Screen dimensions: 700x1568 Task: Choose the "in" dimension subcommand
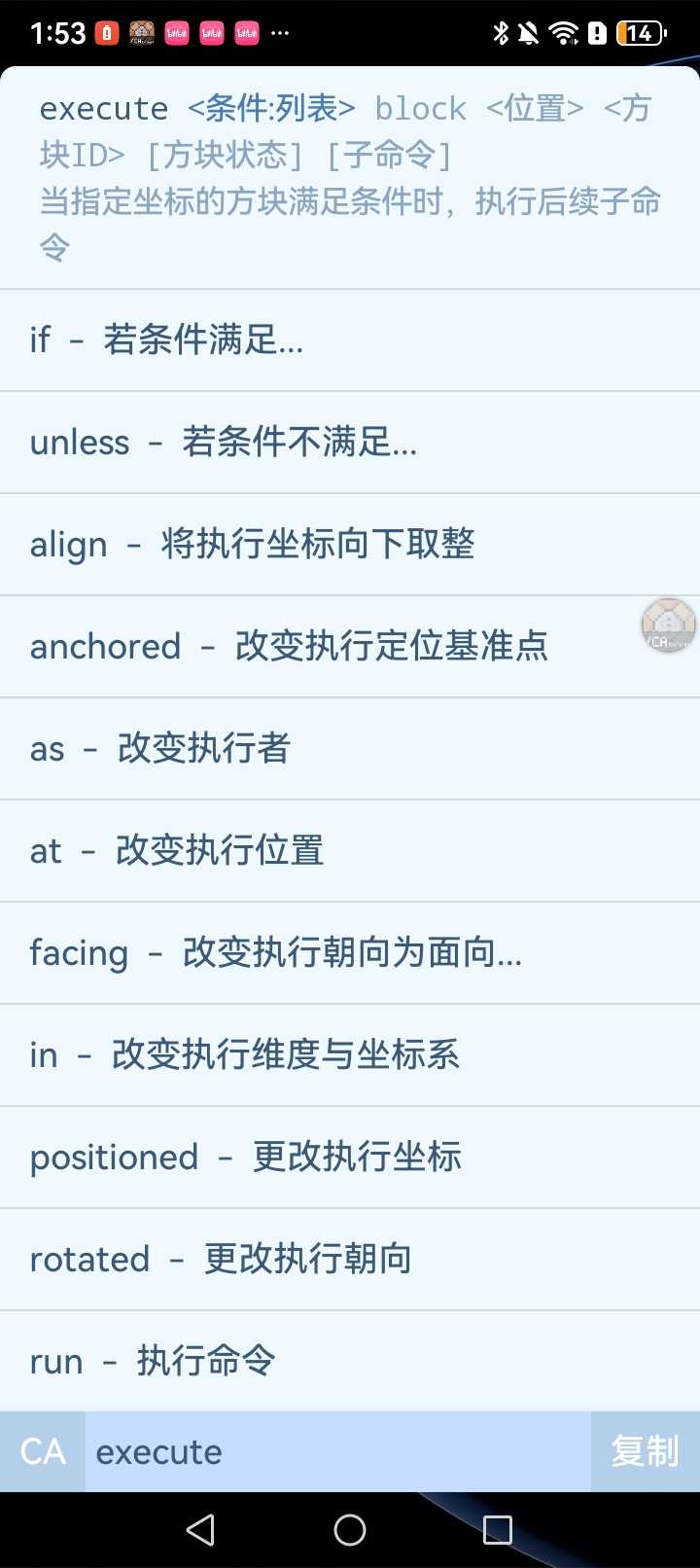[x=245, y=1055]
